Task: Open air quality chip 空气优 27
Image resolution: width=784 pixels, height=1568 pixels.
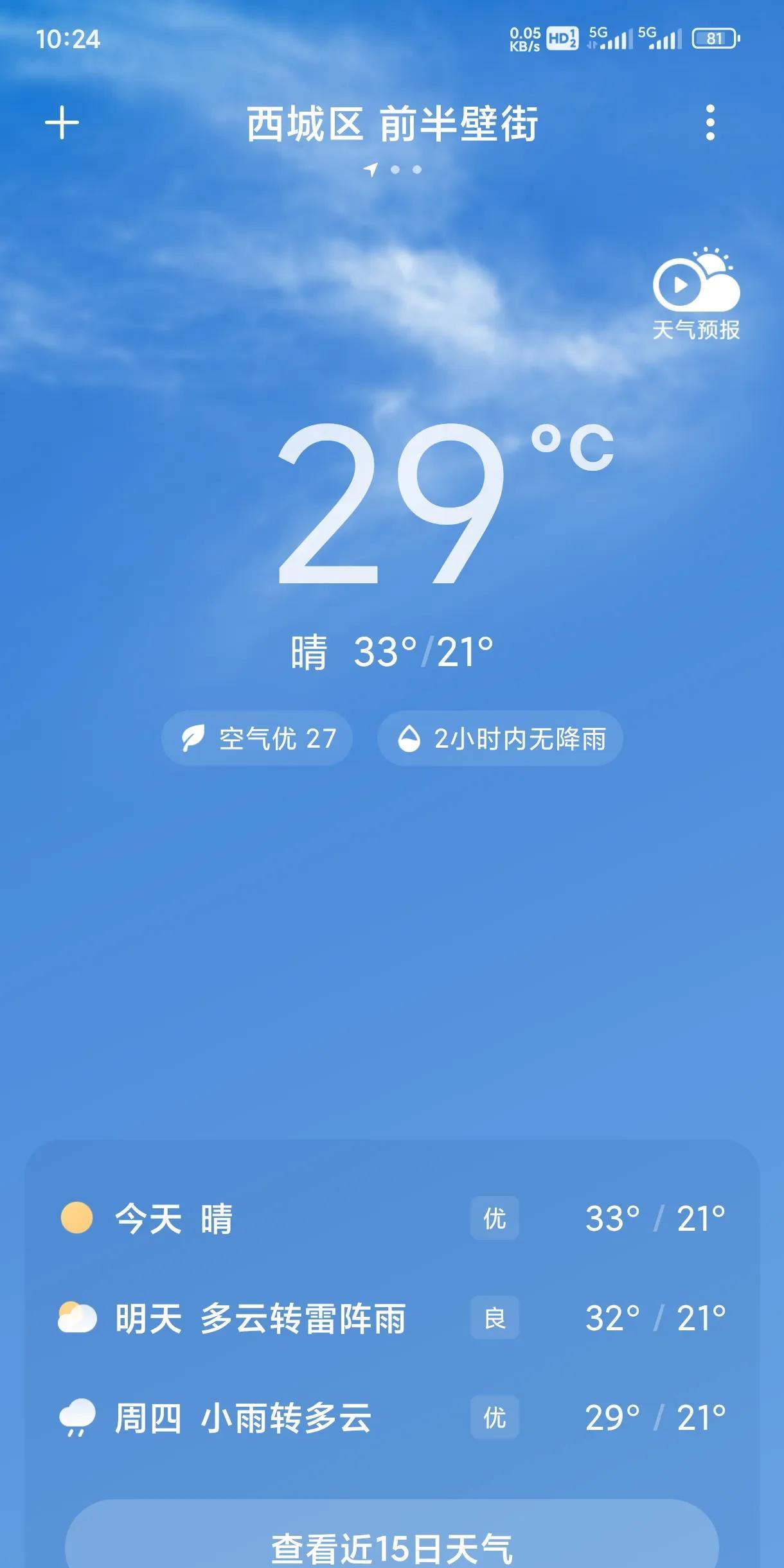Action: (x=257, y=738)
